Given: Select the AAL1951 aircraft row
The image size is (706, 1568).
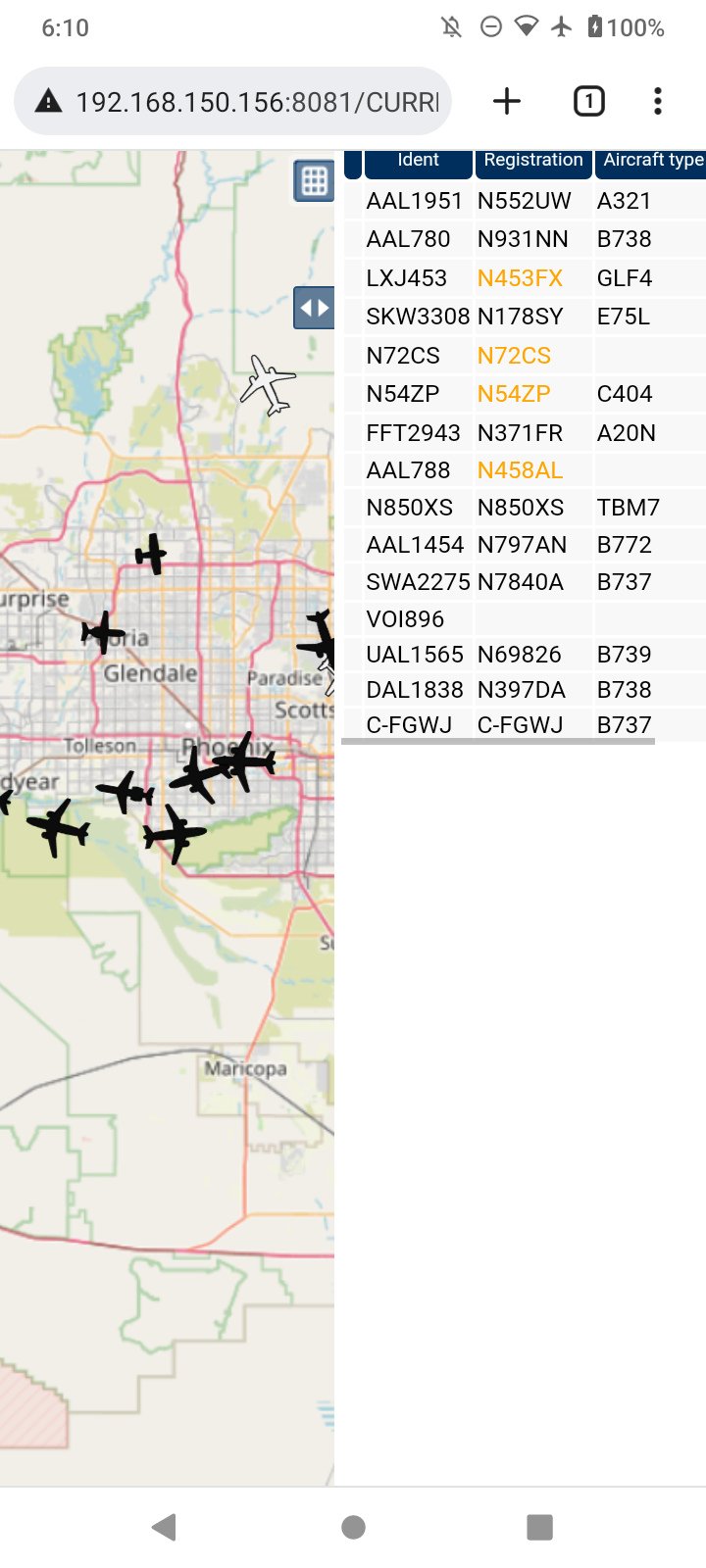Looking at the screenshot, I should coord(525,201).
